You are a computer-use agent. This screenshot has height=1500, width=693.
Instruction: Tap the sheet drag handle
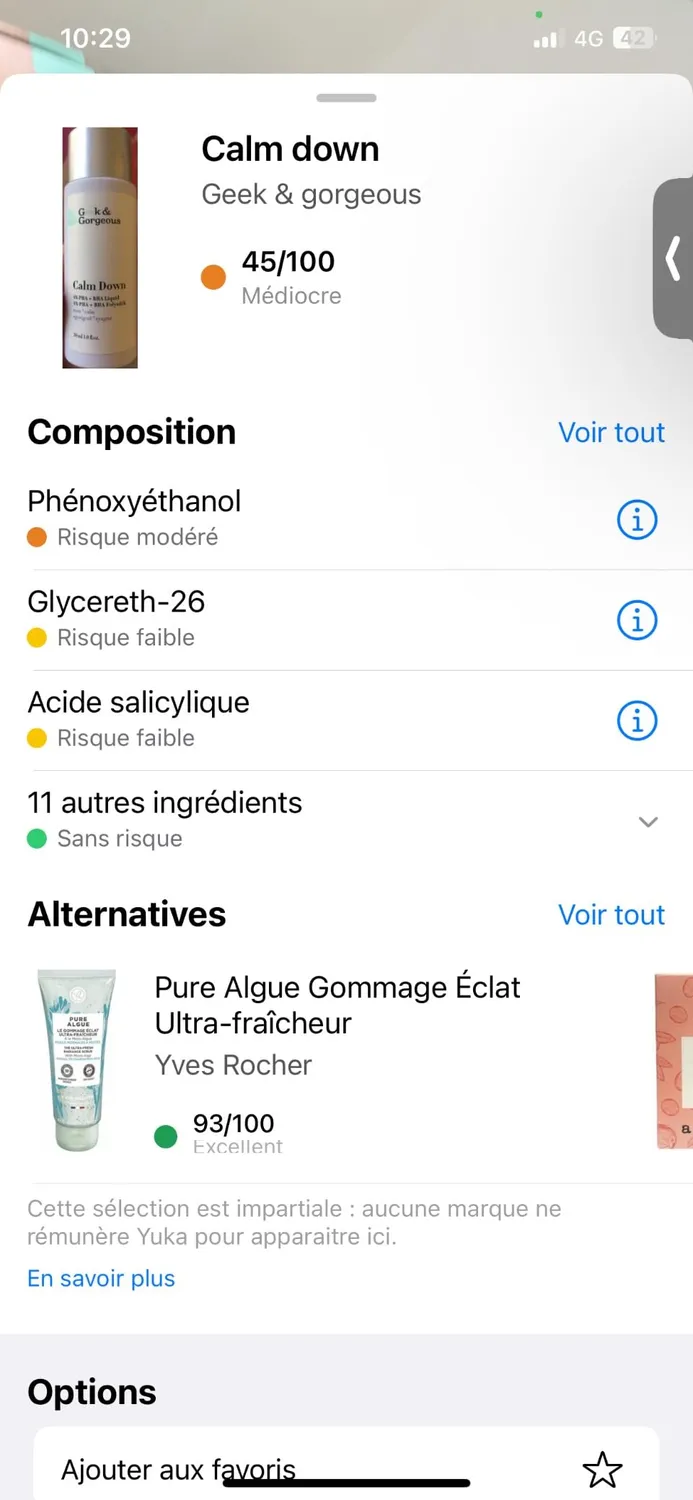coord(346,98)
